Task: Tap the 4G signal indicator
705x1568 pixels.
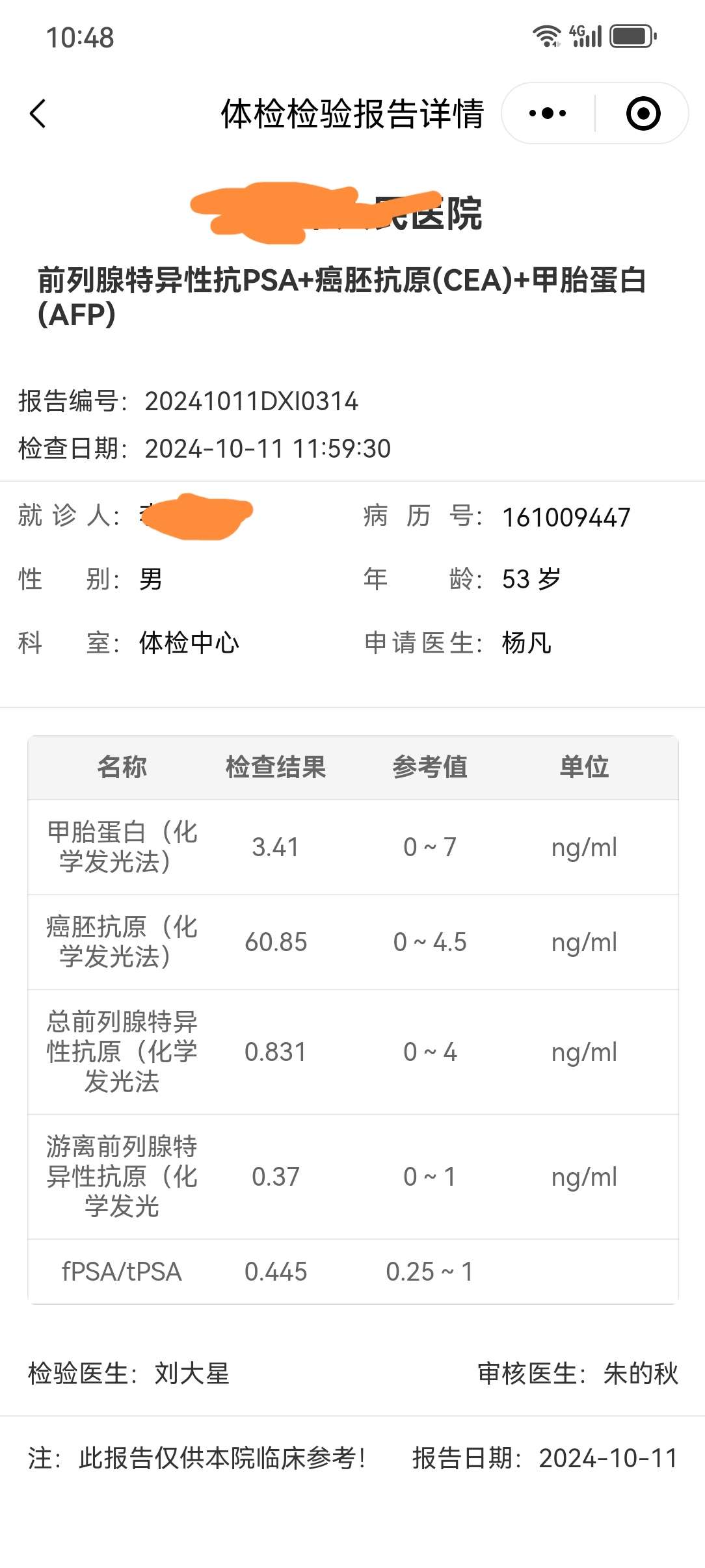Action: [578, 34]
